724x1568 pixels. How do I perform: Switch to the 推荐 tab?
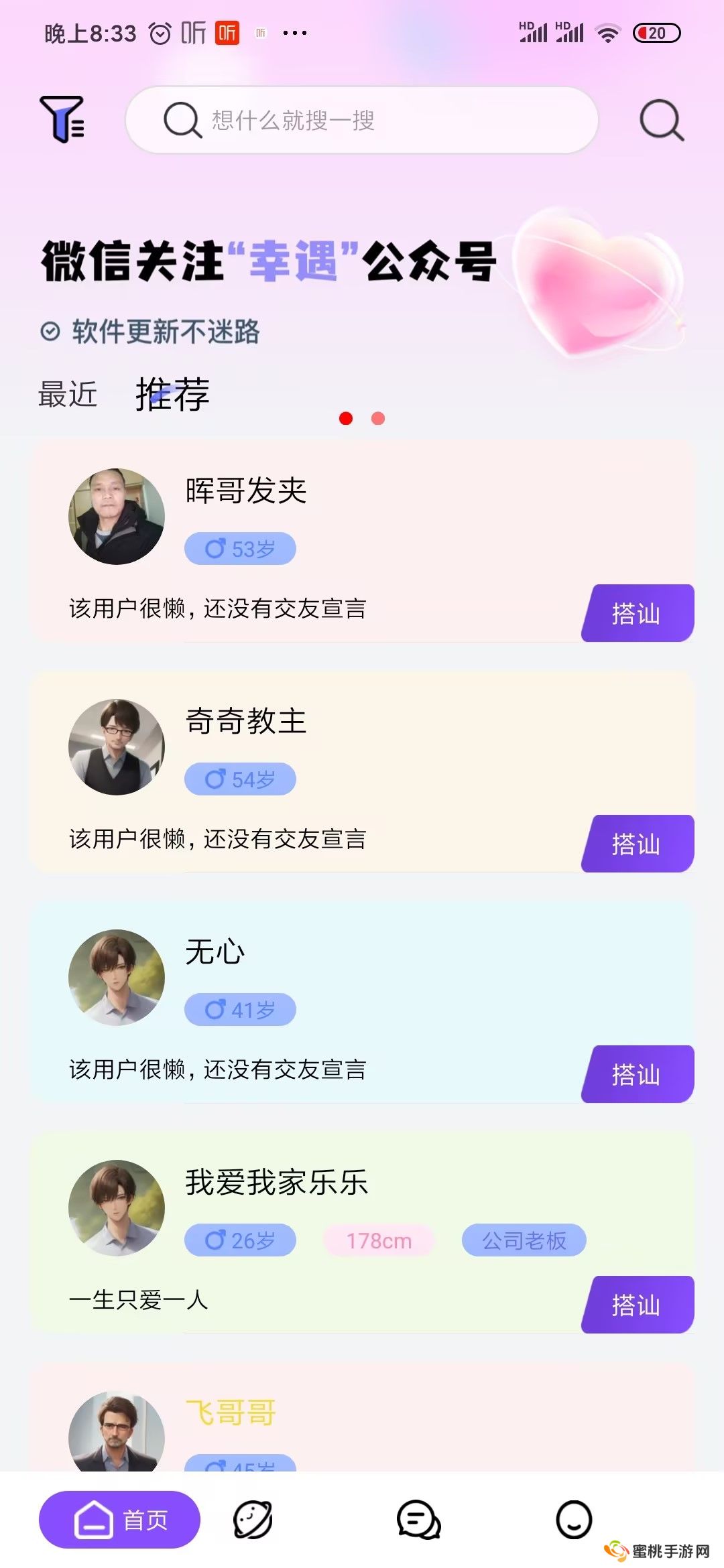(x=171, y=394)
